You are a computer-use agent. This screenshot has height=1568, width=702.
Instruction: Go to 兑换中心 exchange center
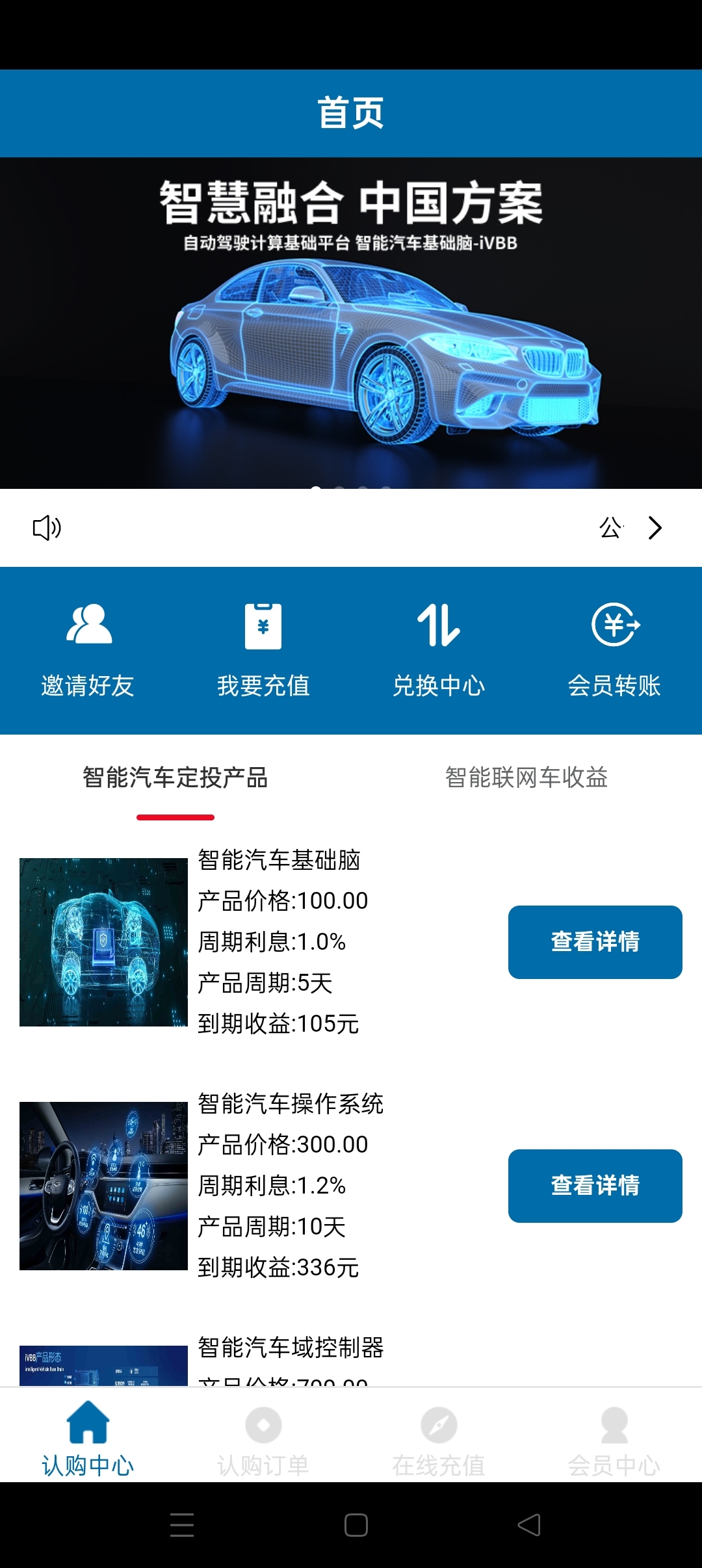click(x=439, y=650)
